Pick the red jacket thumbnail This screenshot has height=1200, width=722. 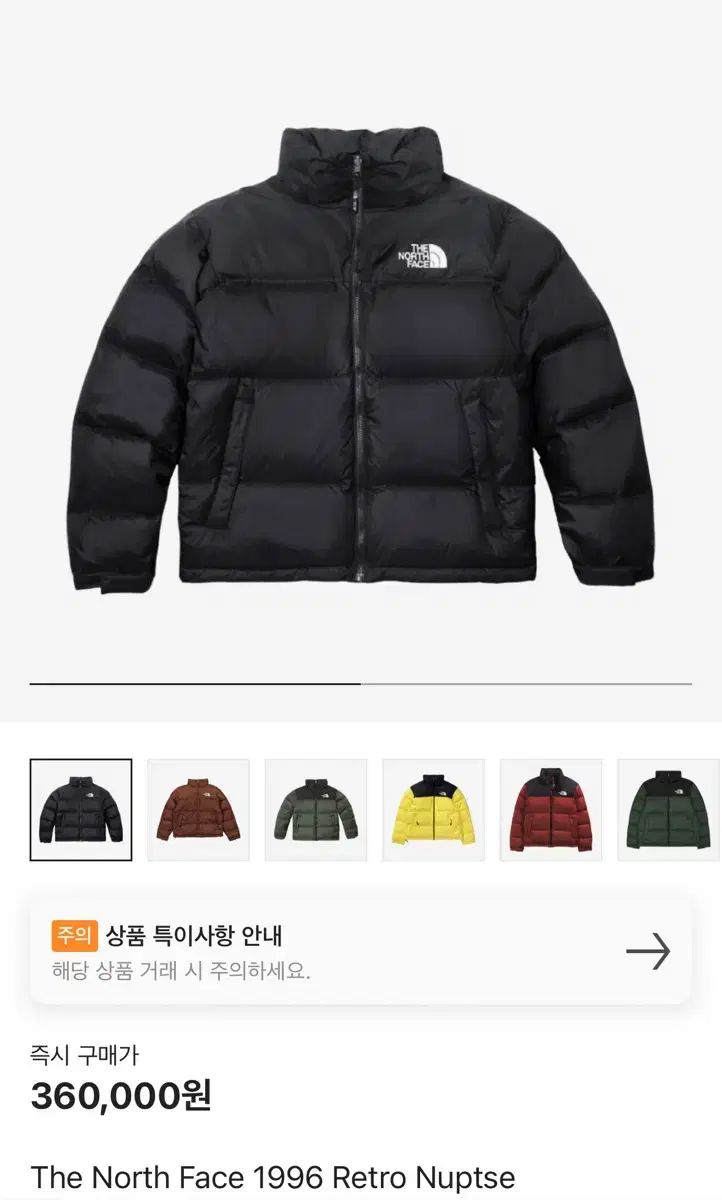click(x=551, y=810)
